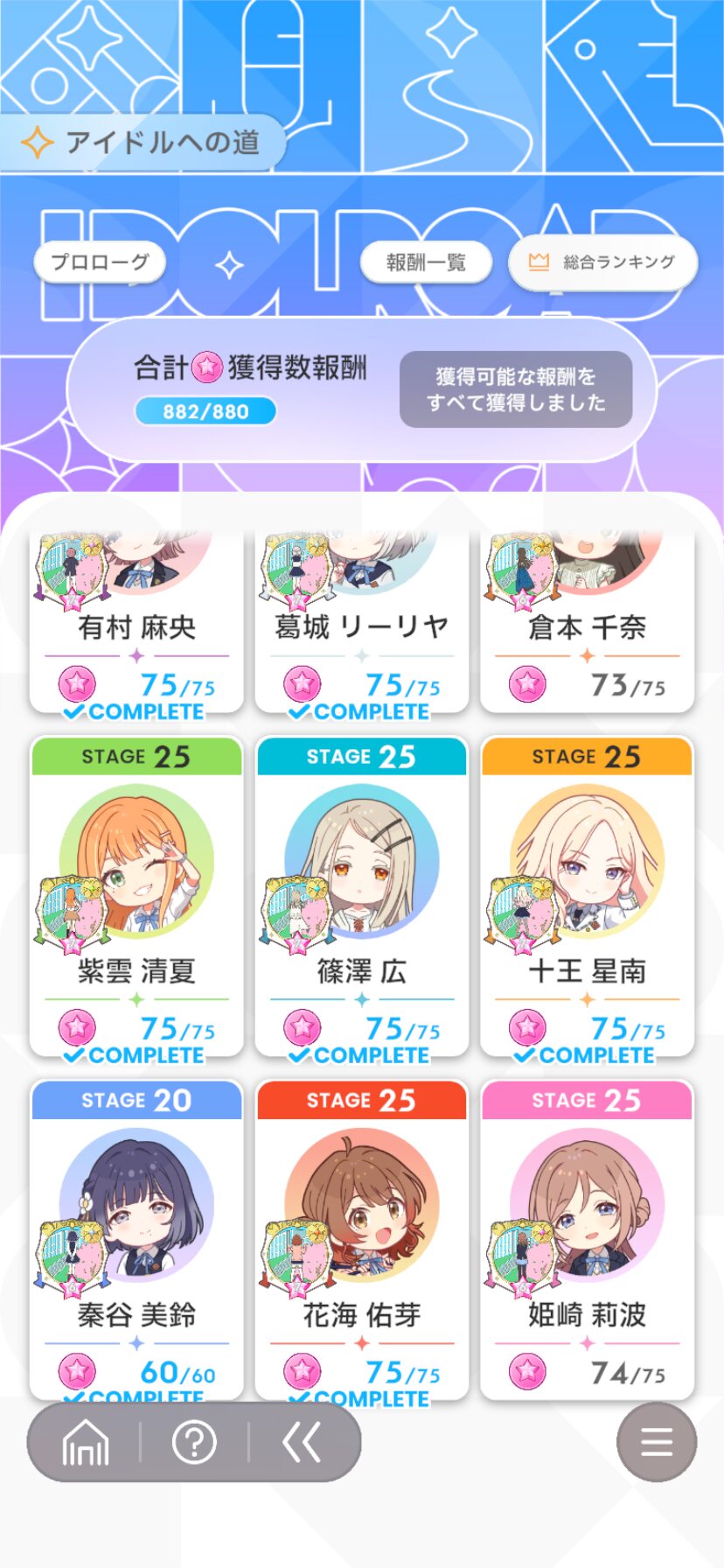Open the 篠澤 広 card
This screenshot has width=724, height=1568.
[x=361, y=897]
